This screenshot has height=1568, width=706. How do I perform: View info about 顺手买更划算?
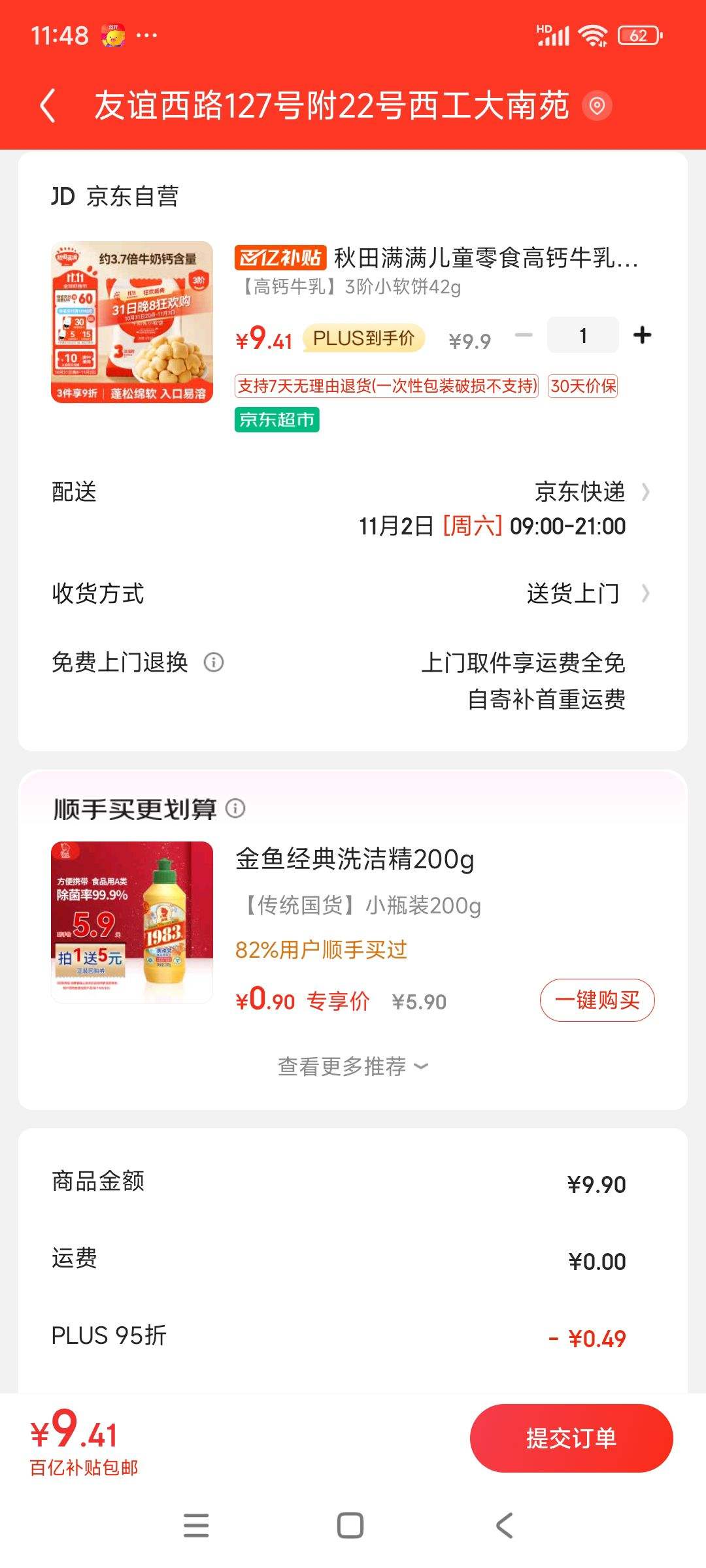(x=235, y=808)
